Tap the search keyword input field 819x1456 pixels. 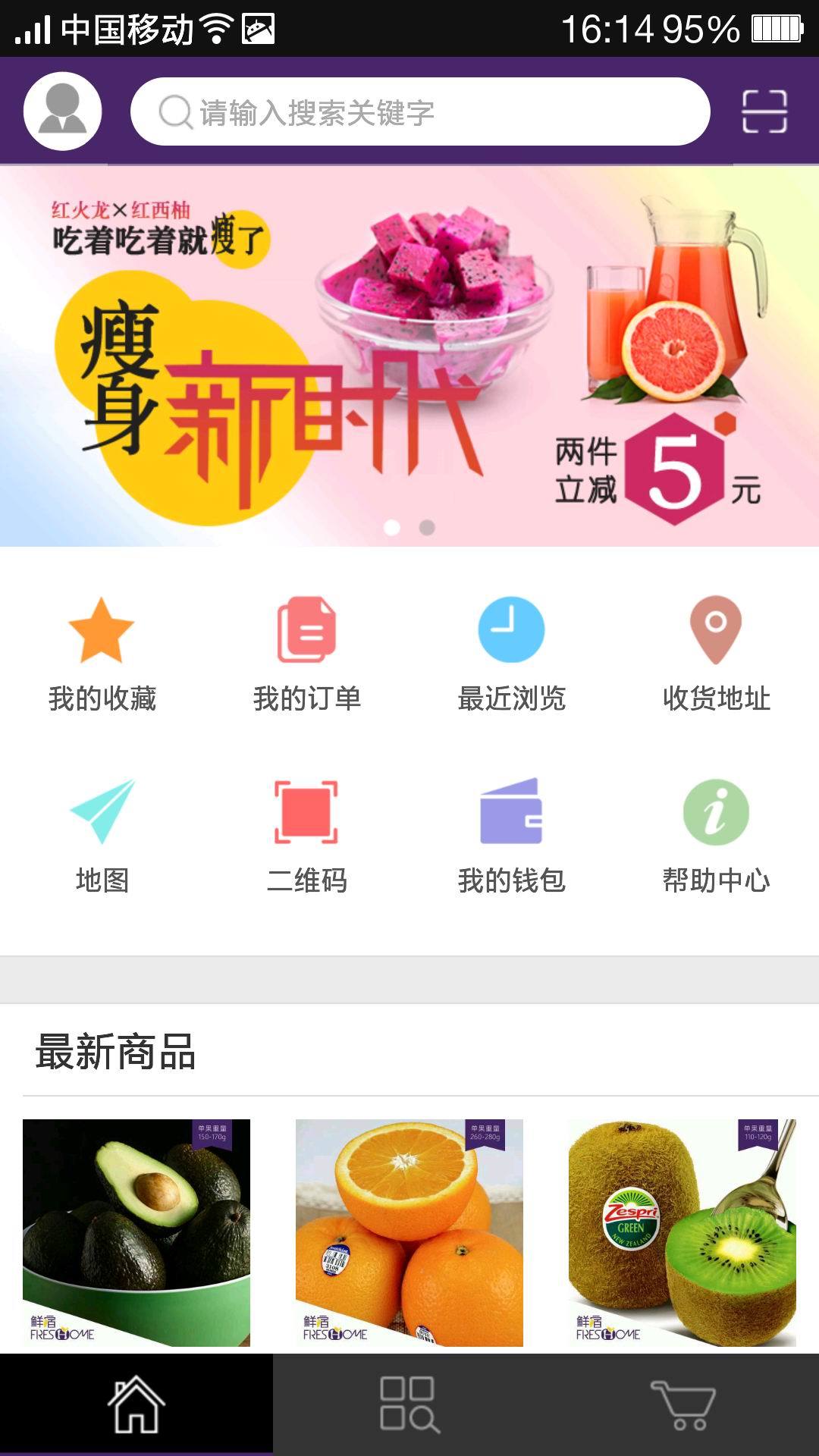point(420,112)
